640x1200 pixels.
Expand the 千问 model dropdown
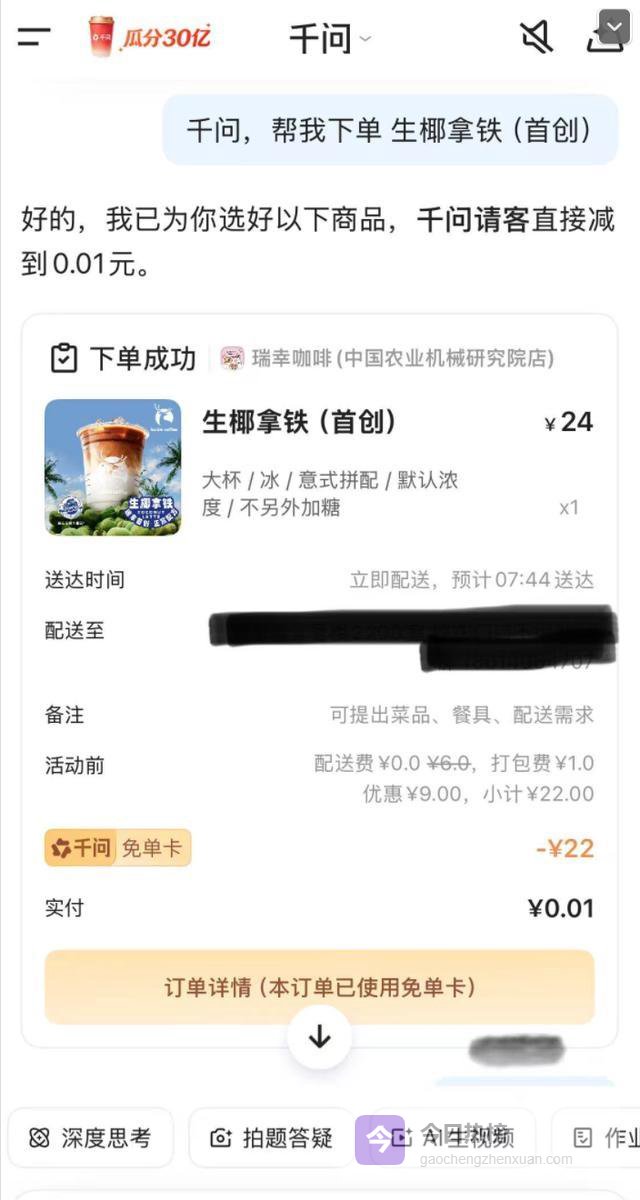point(330,39)
